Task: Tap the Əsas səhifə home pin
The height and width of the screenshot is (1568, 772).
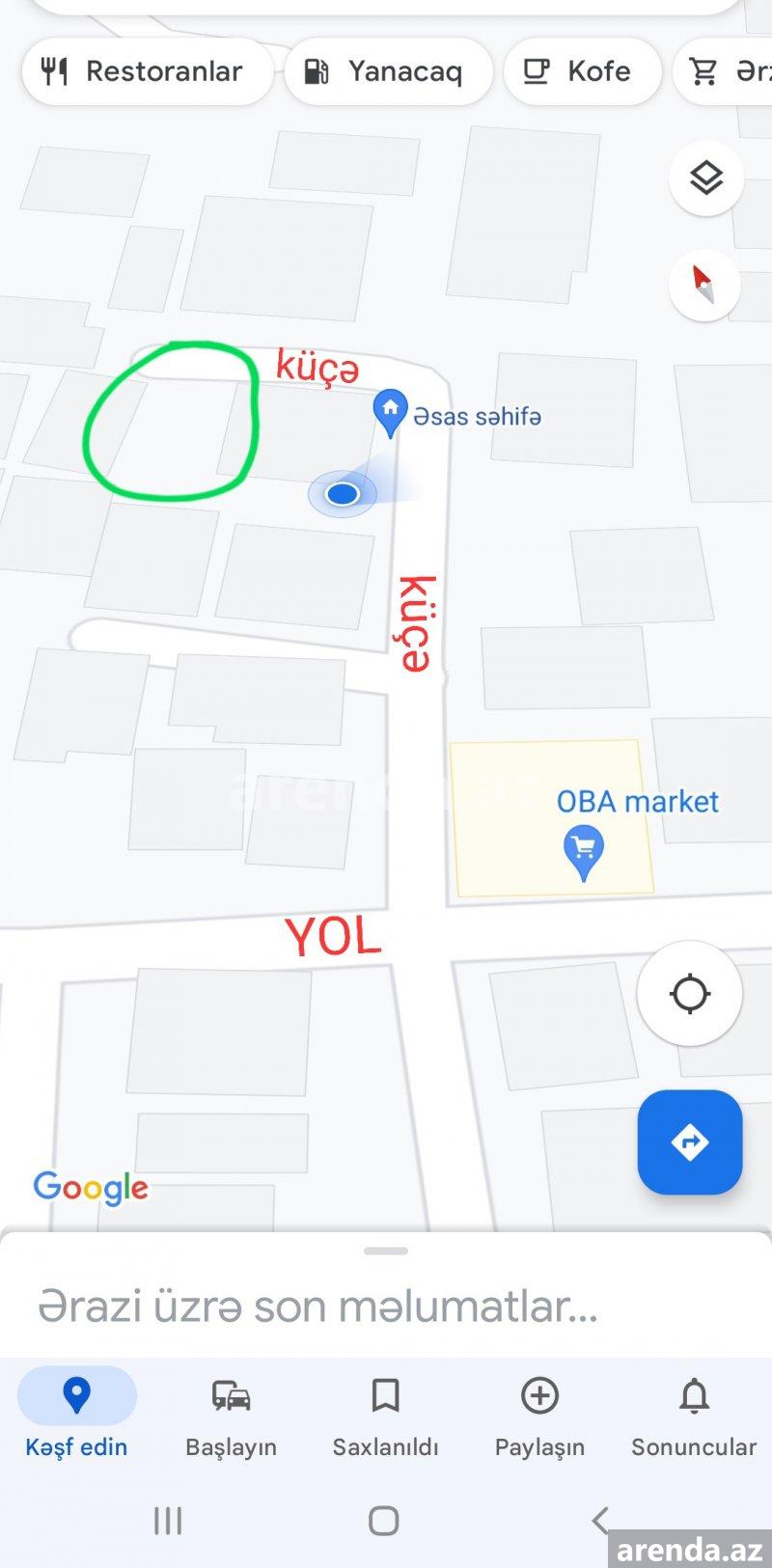Action: (x=390, y=412)
